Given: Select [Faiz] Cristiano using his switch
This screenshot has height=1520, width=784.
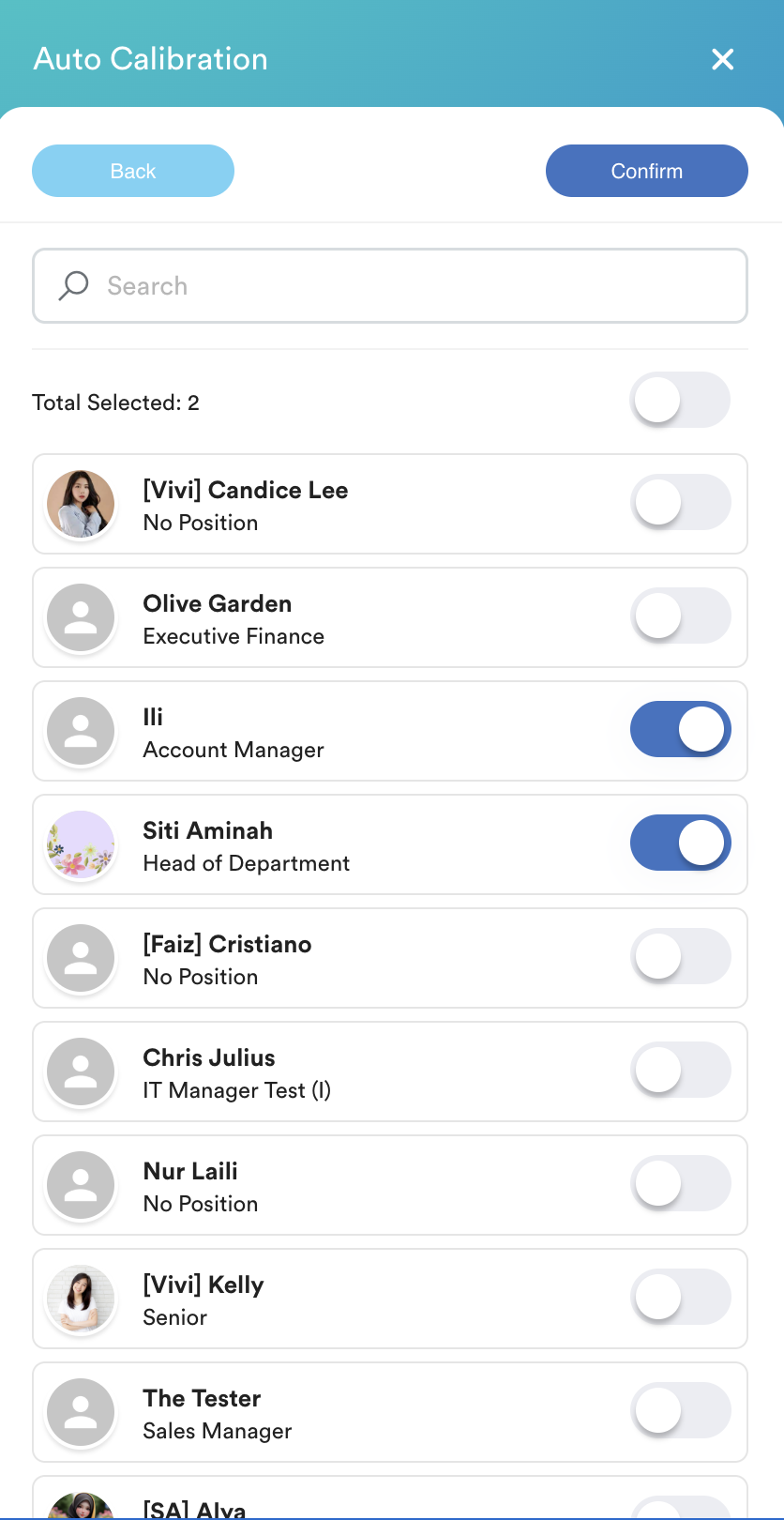Looking at the screenshot, I should click(x=680, y=957).
